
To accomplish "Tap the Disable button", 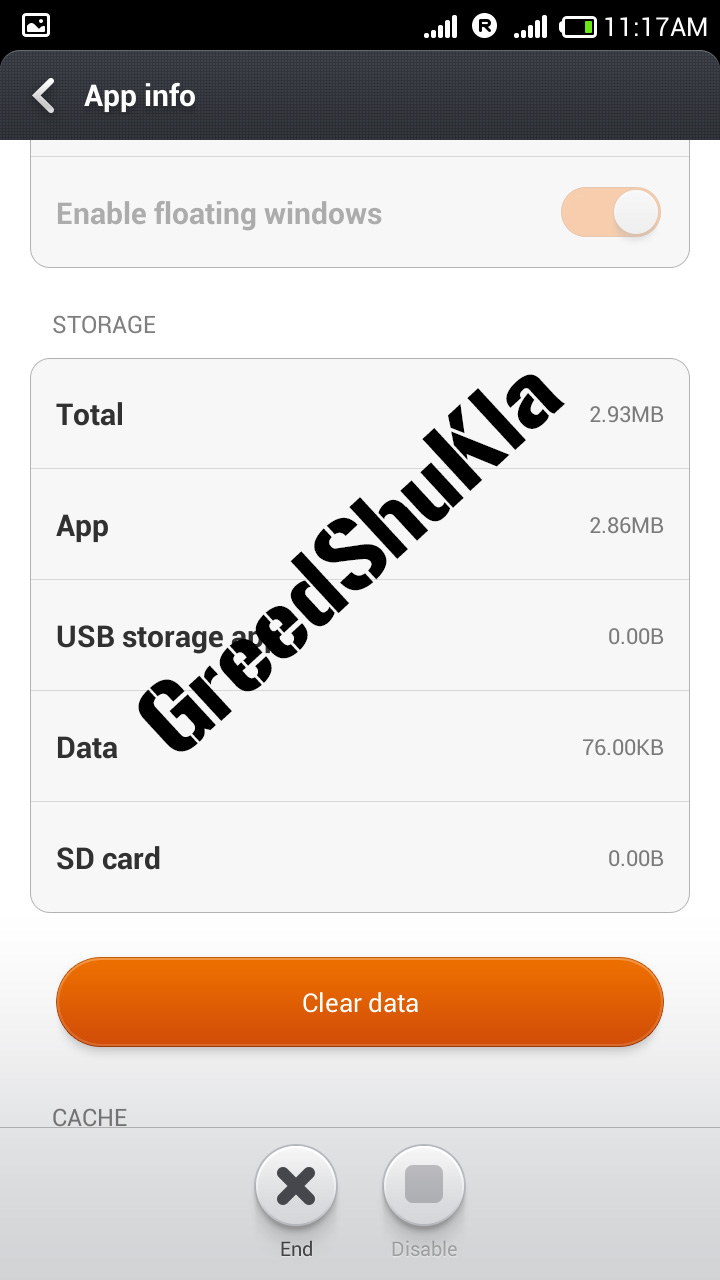I will click(424, 1187).
